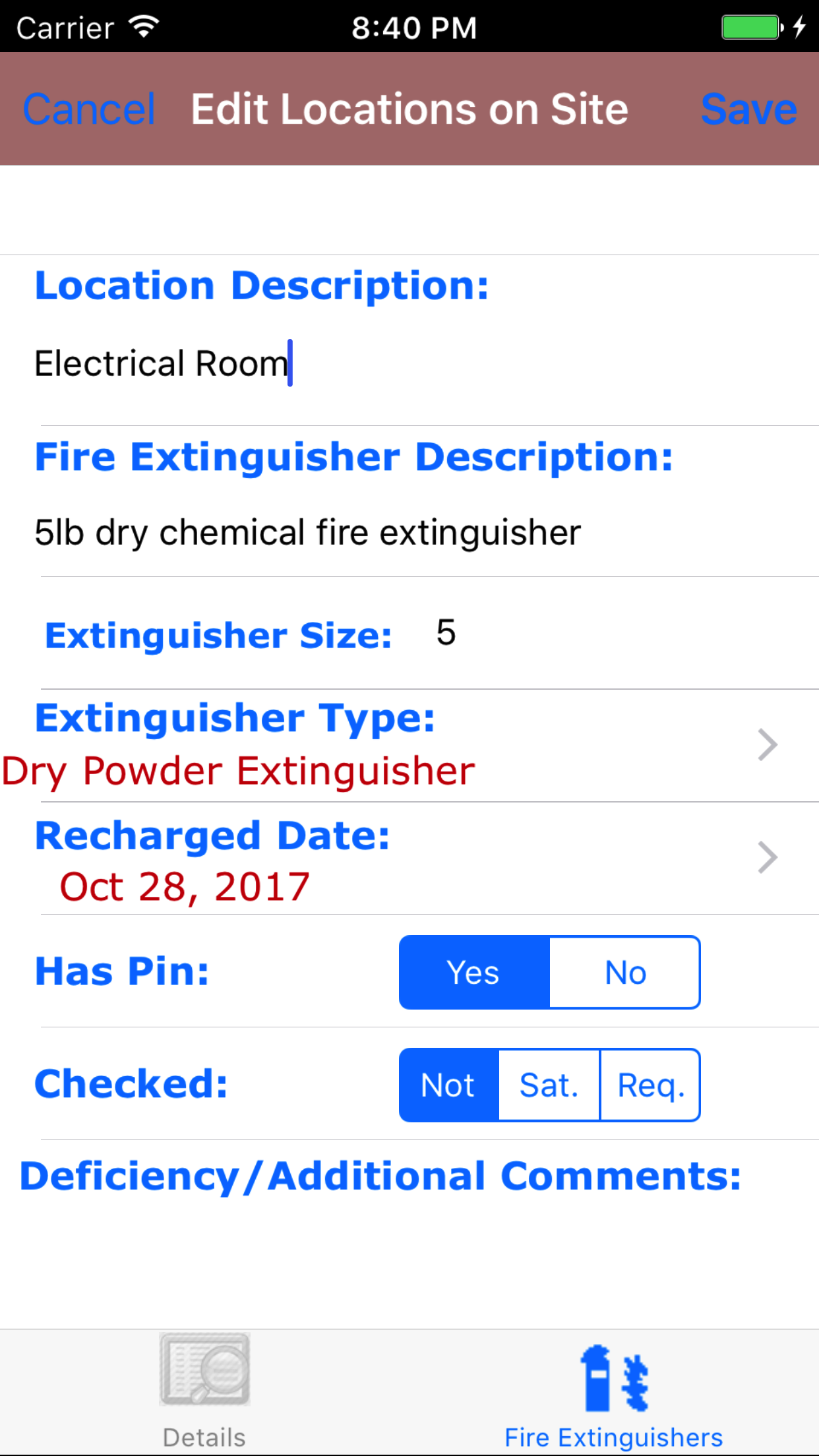Screen dimensions: 819x1456
Task: Mark Checked status as Not
Action: pos(448,1085)
